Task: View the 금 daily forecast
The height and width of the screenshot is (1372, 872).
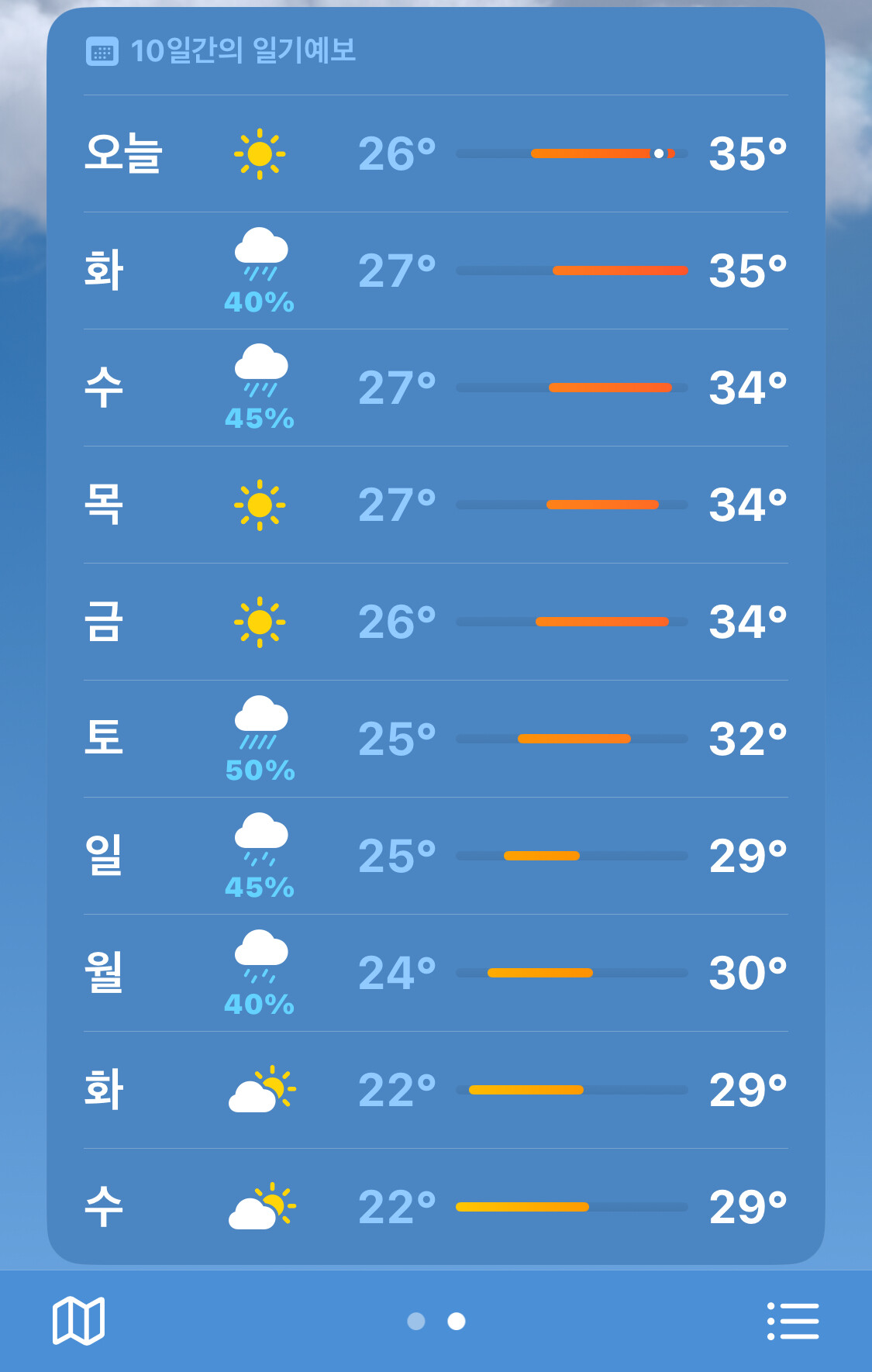Action: (x=436, y=622)
